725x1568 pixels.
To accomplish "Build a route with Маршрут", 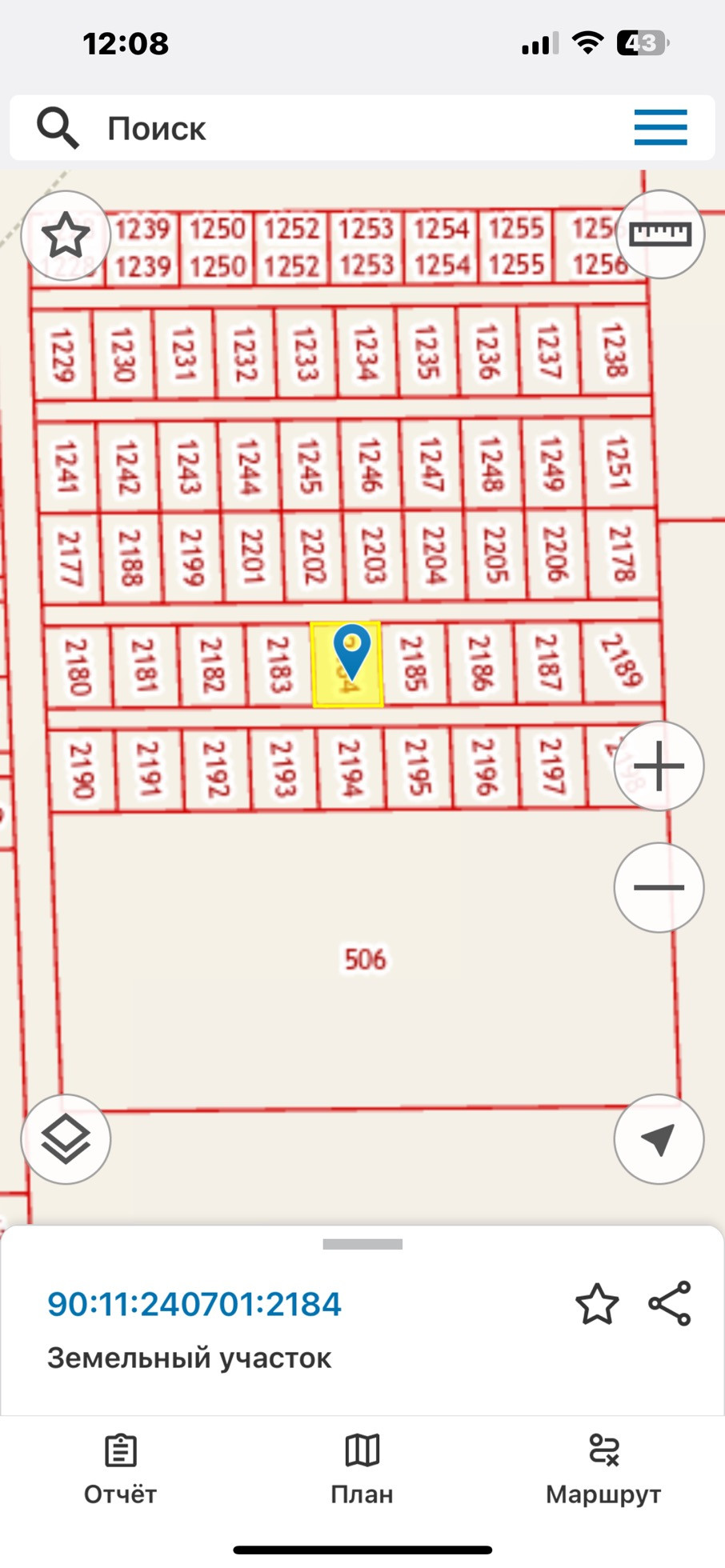I will coord(603,1471).
